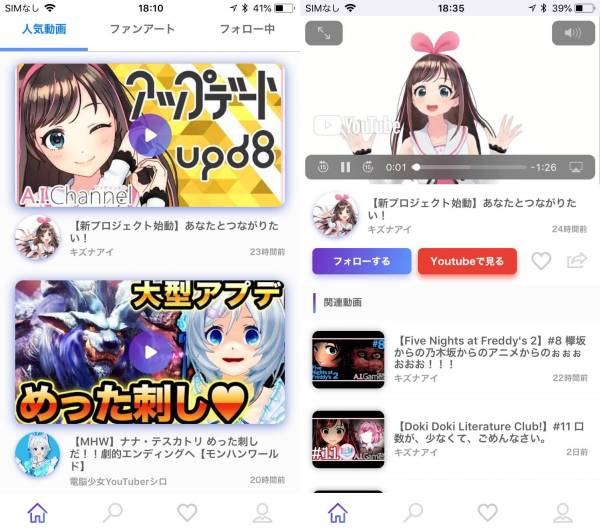Pause the playing video
Image resolution: width=600 pixels, height=532 pixels.
(346, 167)
